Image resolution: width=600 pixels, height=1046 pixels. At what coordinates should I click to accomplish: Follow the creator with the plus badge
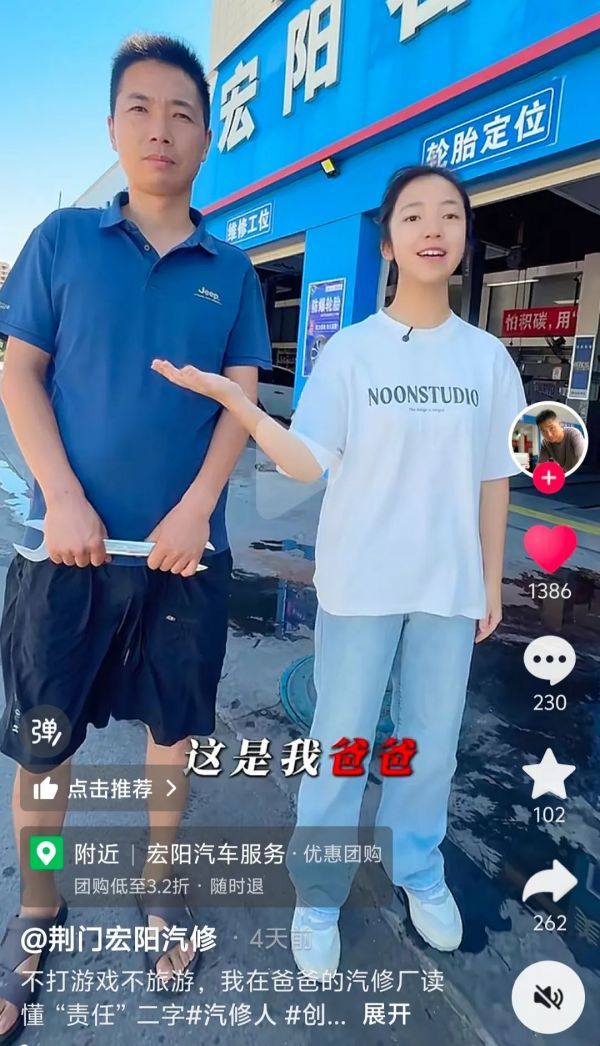click(548, 478)
